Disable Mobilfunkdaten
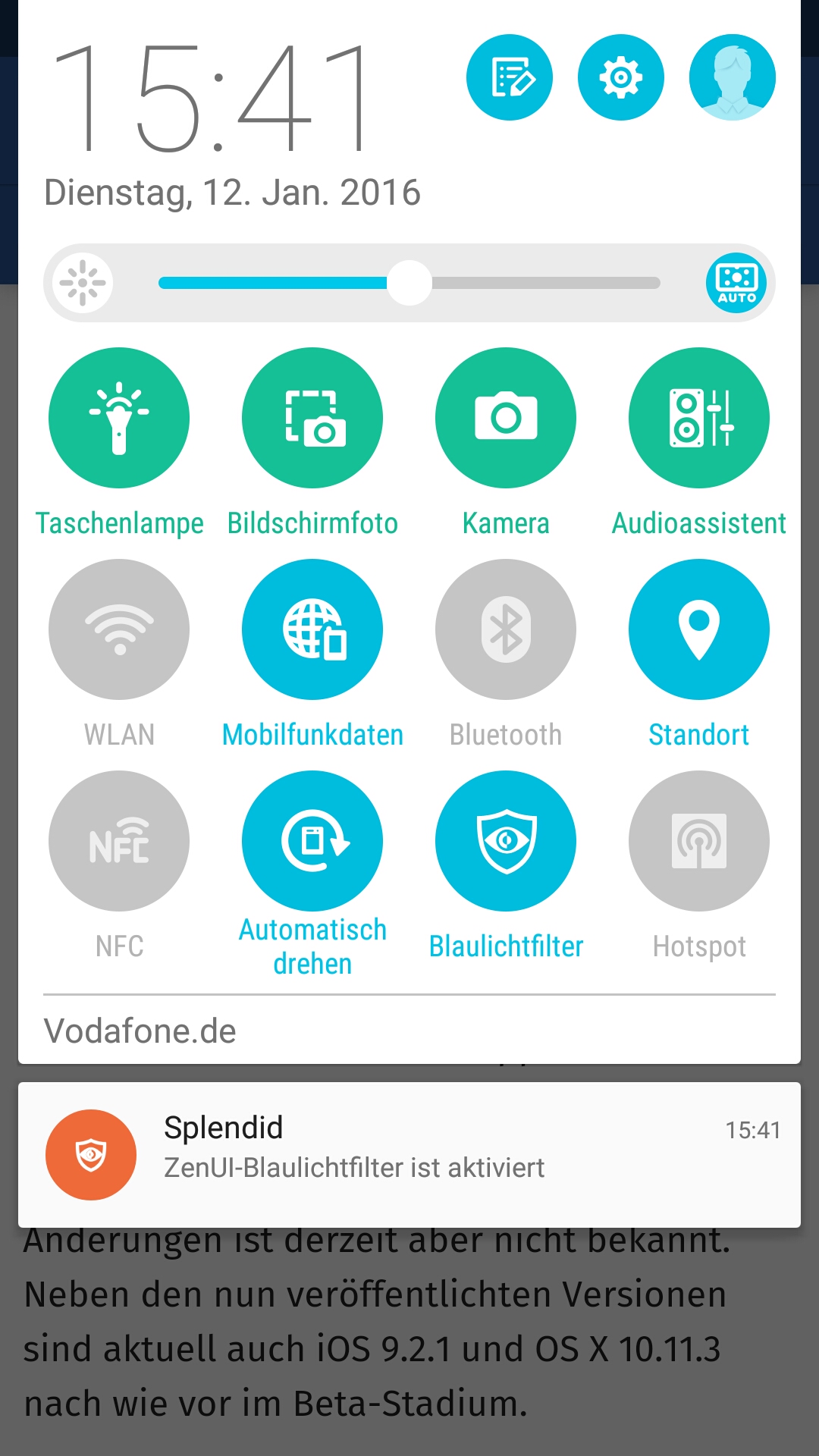819x1456 pixels. click(x=312, y=629)
